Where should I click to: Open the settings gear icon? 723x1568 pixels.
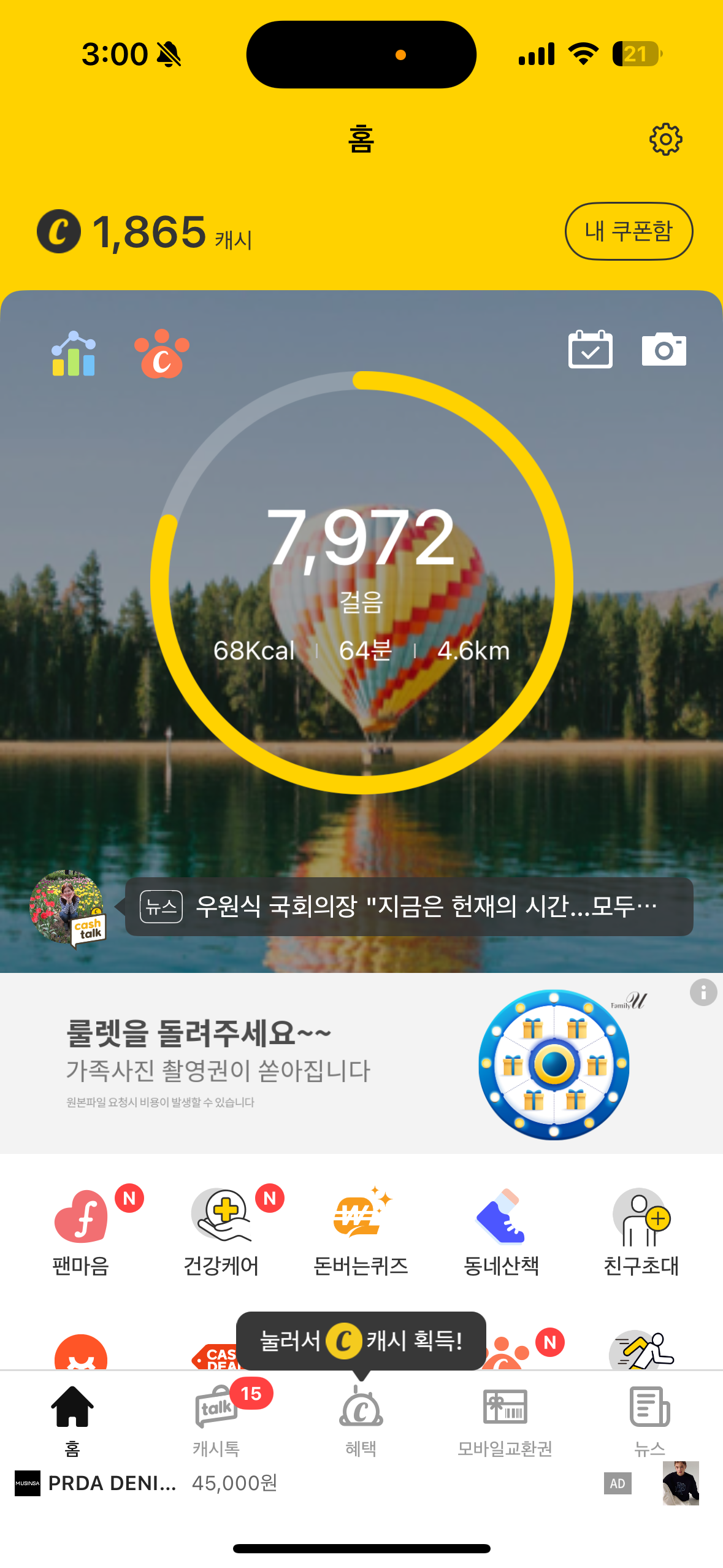point(665,140)
